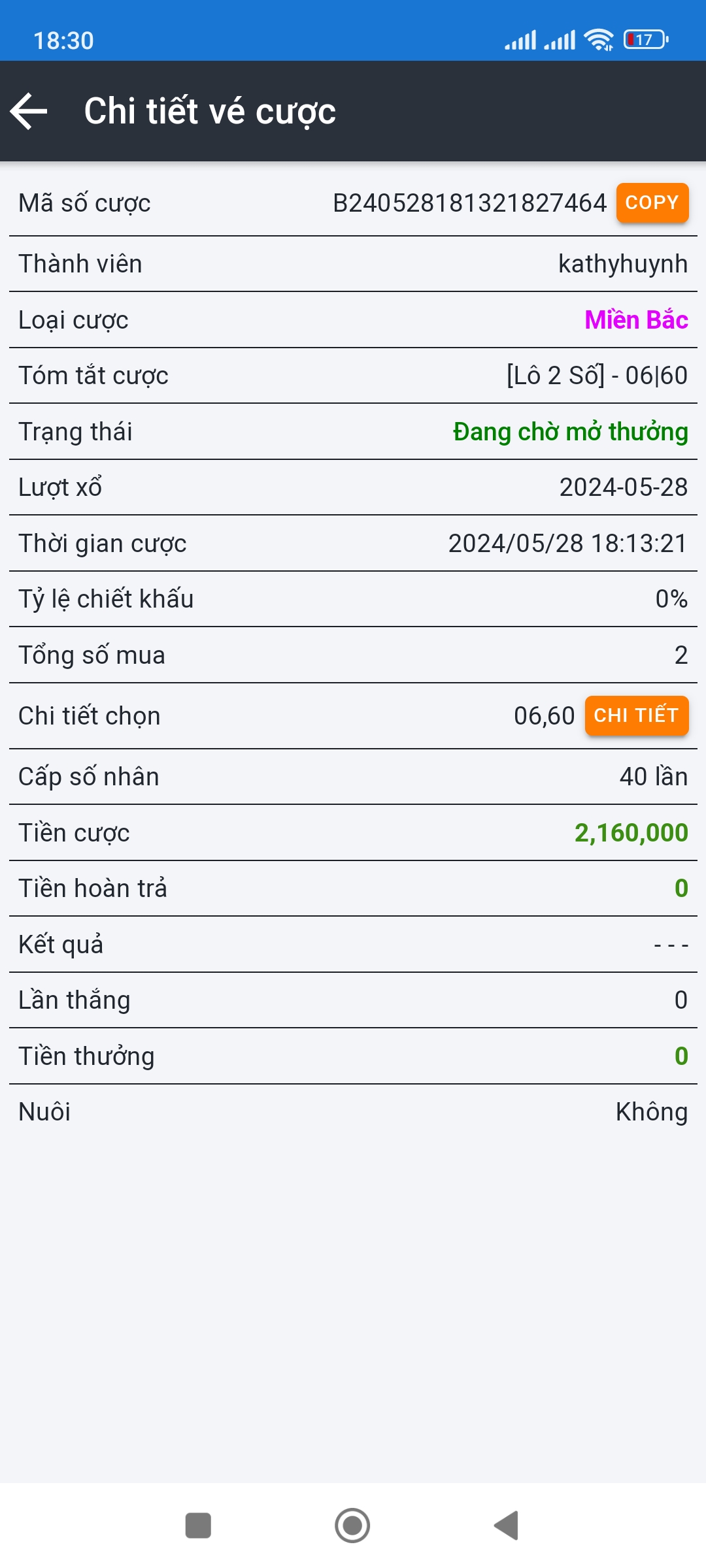Copy the bet code
The width and height of the screenshot is (706, 1568).
pyautogui.click(x=652, y=203)
